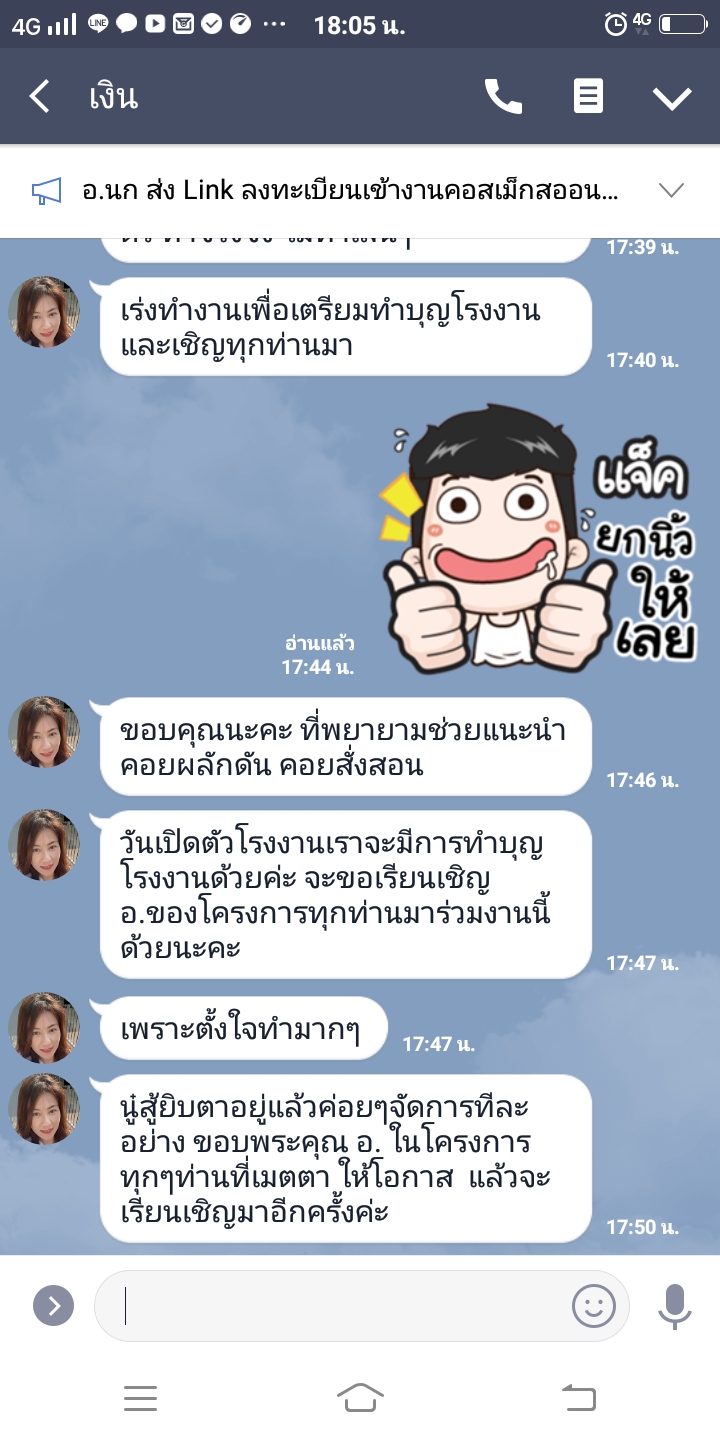
Task: Focus the message text field
Action: pos(340,1305)
